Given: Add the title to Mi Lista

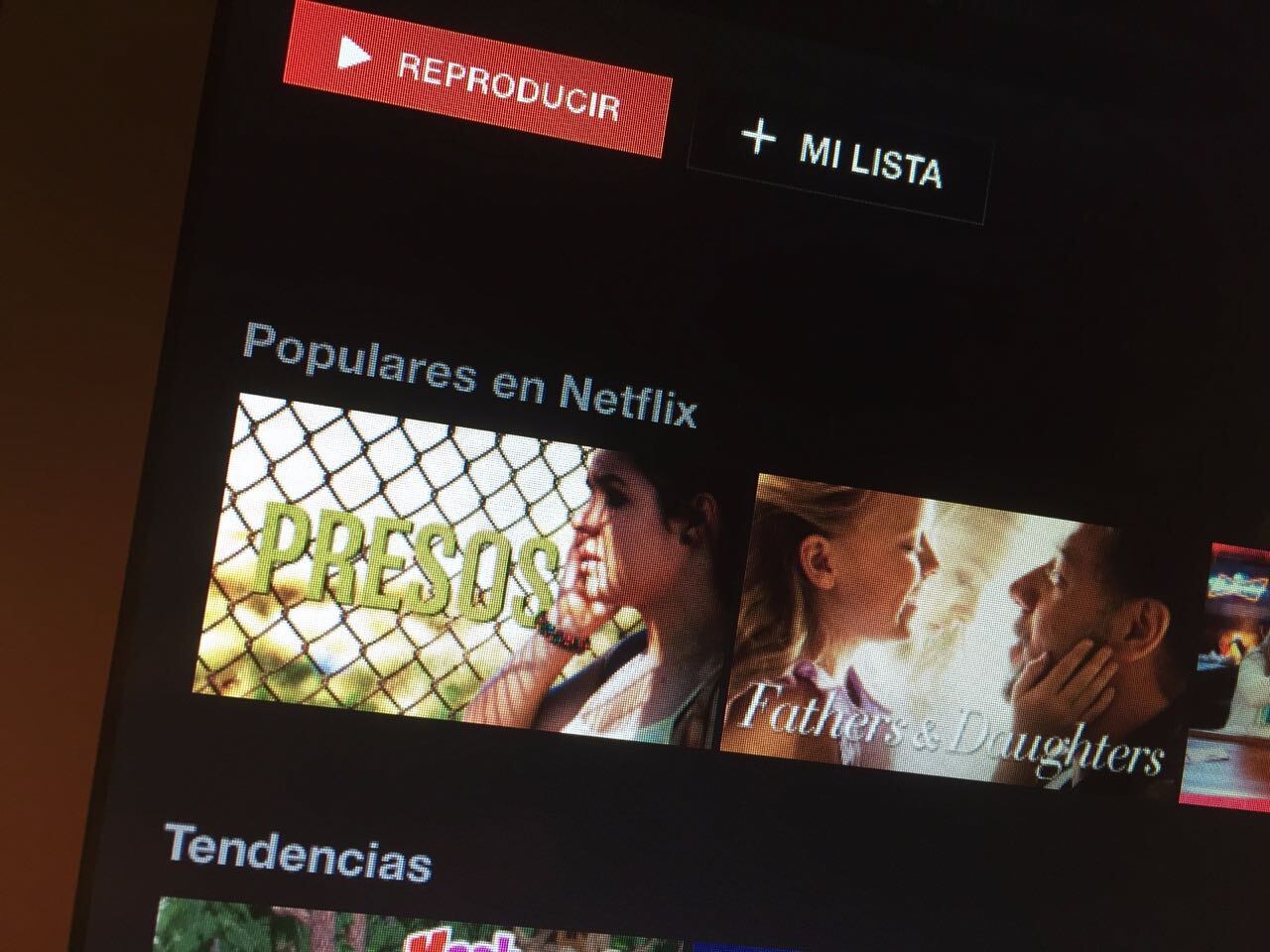Looking at the screenshot, I should (x=839, y=159).
